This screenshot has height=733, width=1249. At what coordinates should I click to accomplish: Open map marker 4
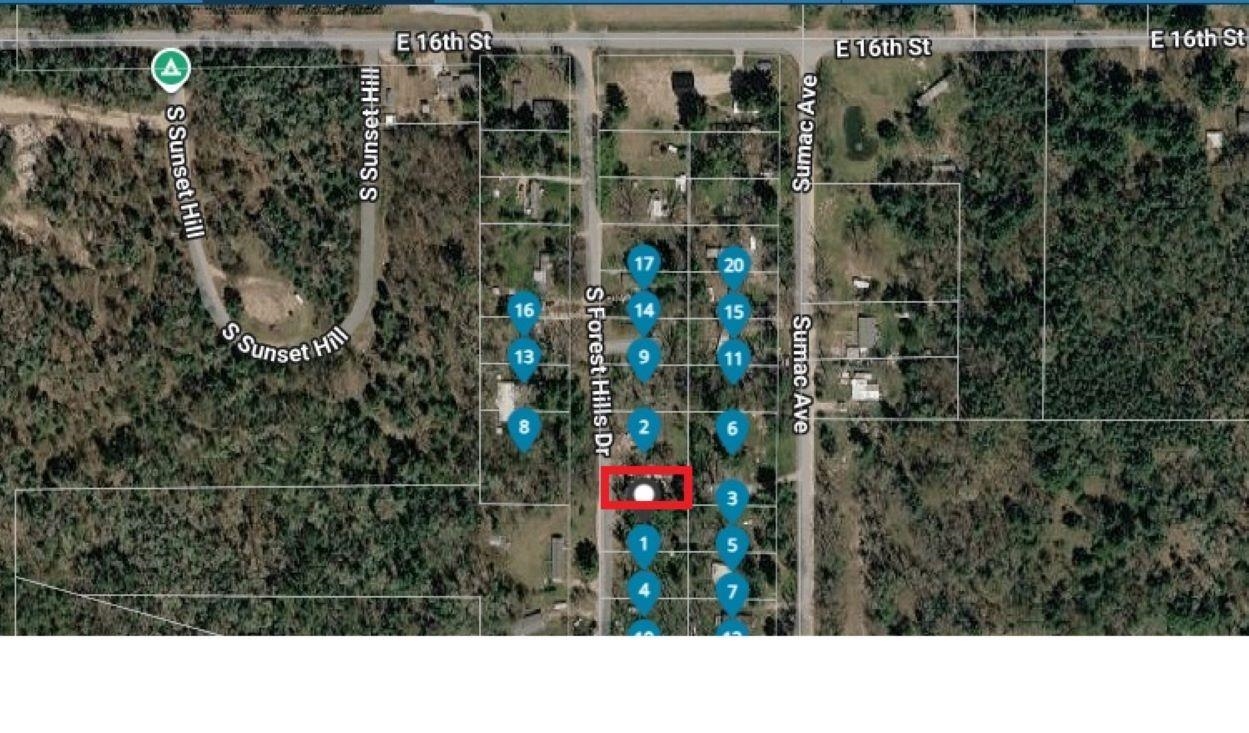click(x=643, y=590)
